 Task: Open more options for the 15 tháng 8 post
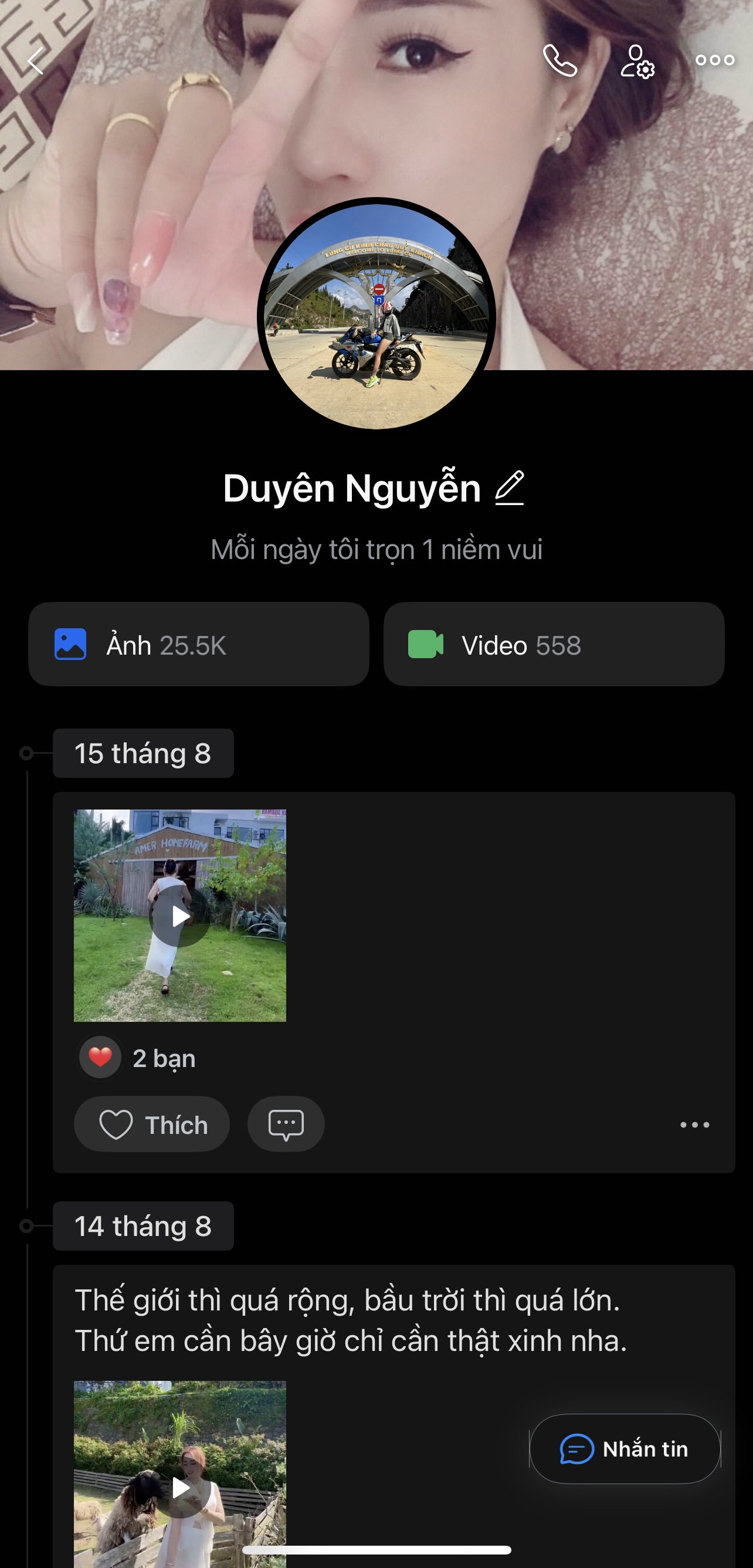[x=694, y=1125]
